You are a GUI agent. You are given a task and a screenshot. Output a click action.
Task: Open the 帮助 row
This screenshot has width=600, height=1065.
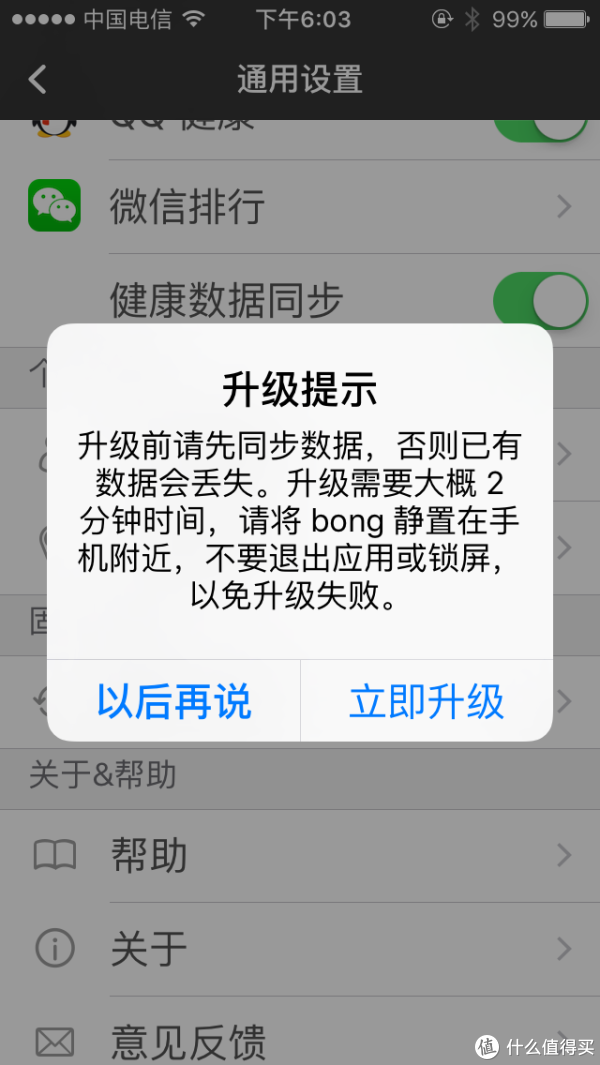[x=300, y=856]
